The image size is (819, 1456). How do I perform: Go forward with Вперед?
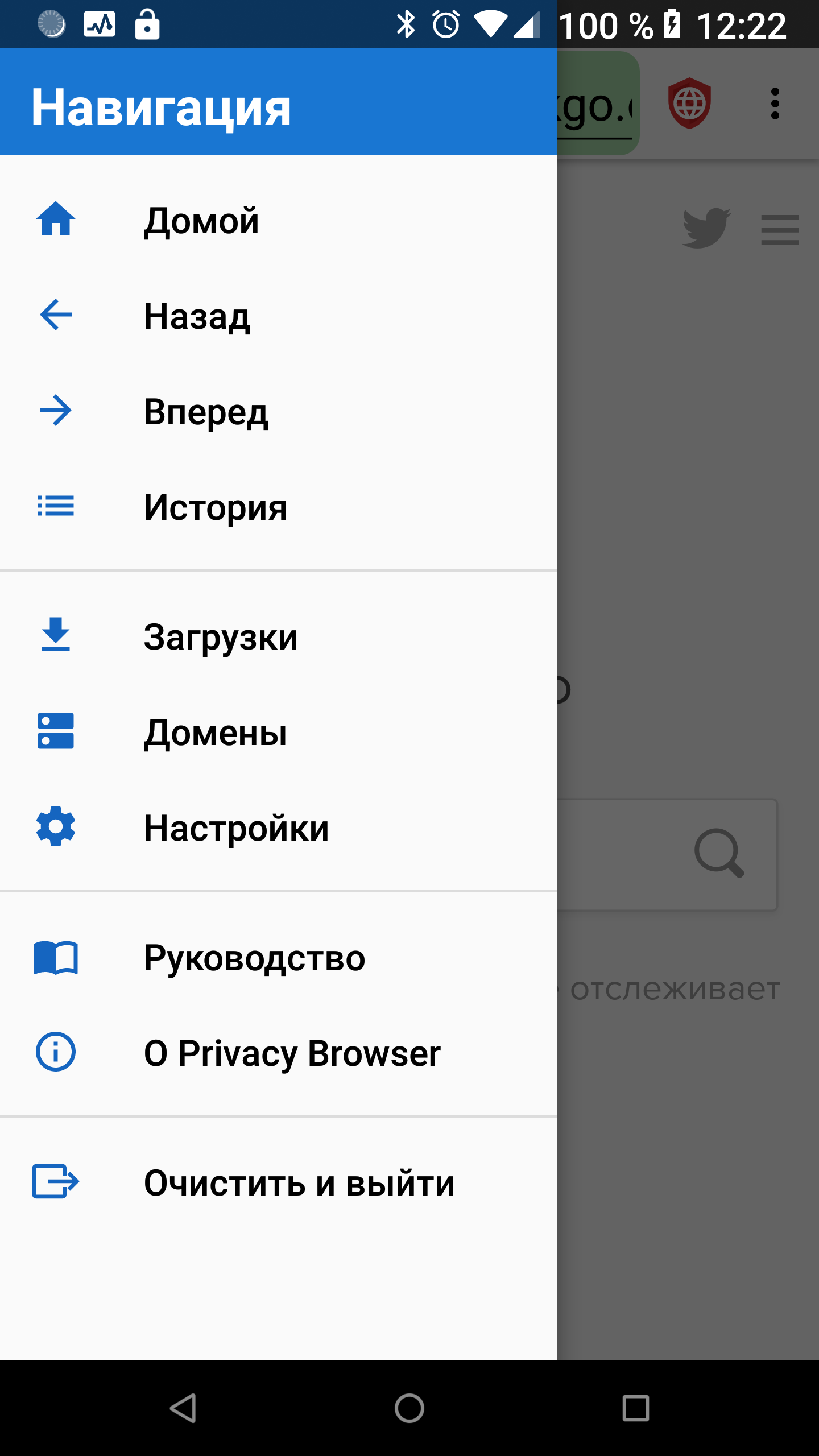279,411
